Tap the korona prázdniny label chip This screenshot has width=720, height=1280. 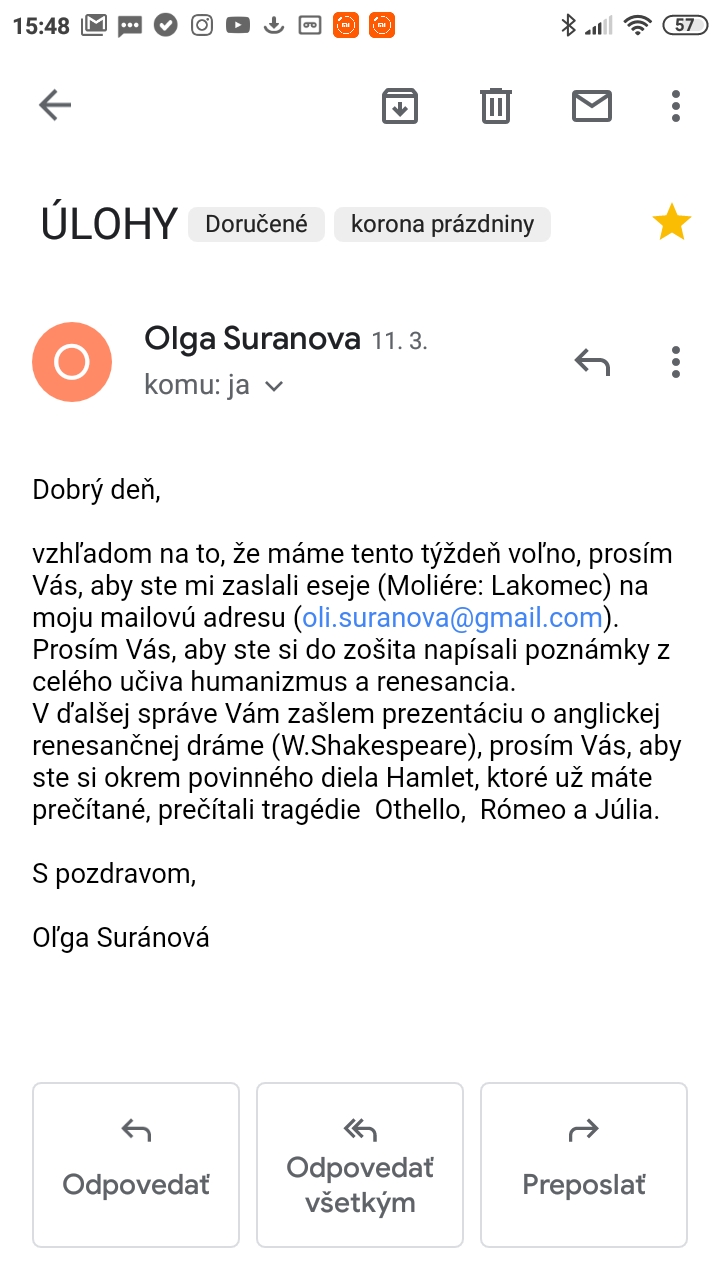point(442,224)
